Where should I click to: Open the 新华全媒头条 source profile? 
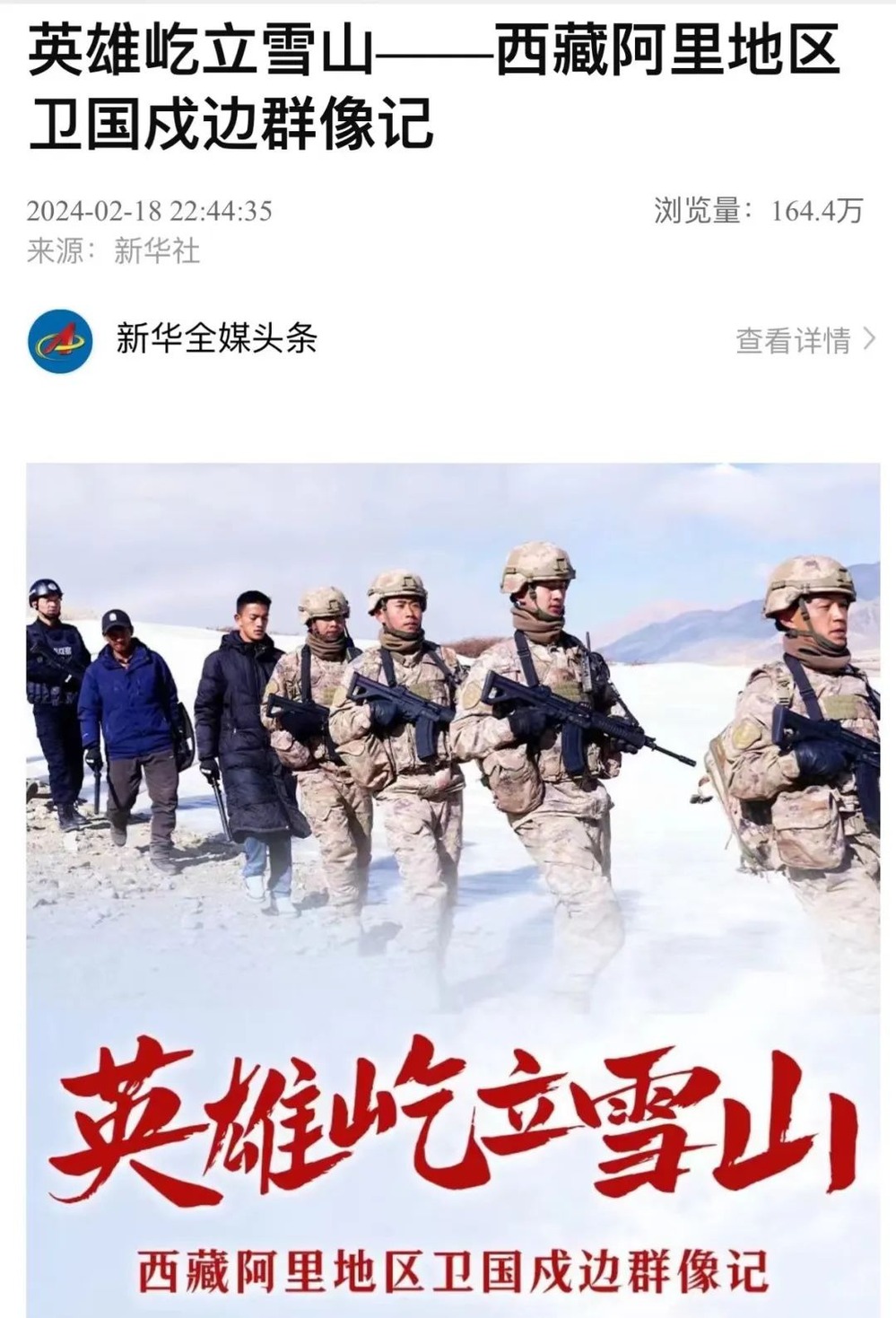[x=215, y=339]
